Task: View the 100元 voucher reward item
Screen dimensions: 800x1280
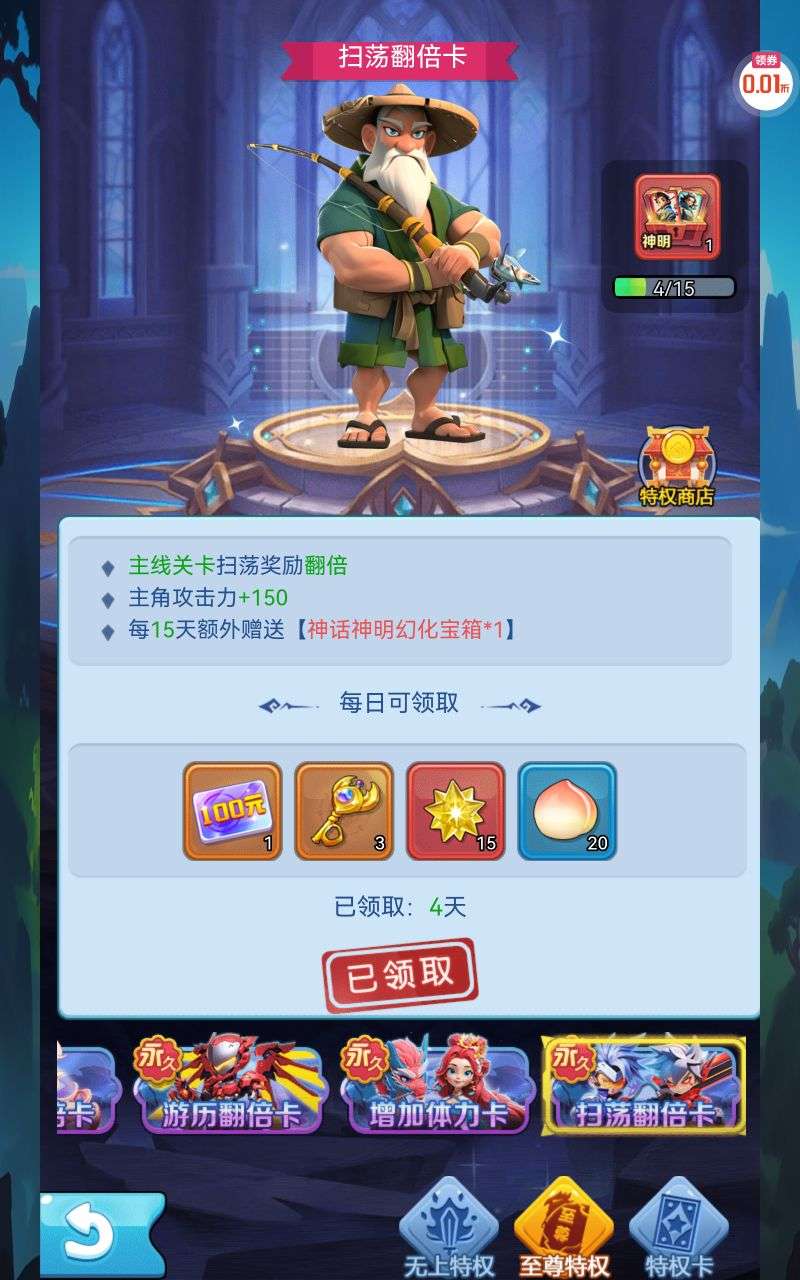Action: point(232,811)
